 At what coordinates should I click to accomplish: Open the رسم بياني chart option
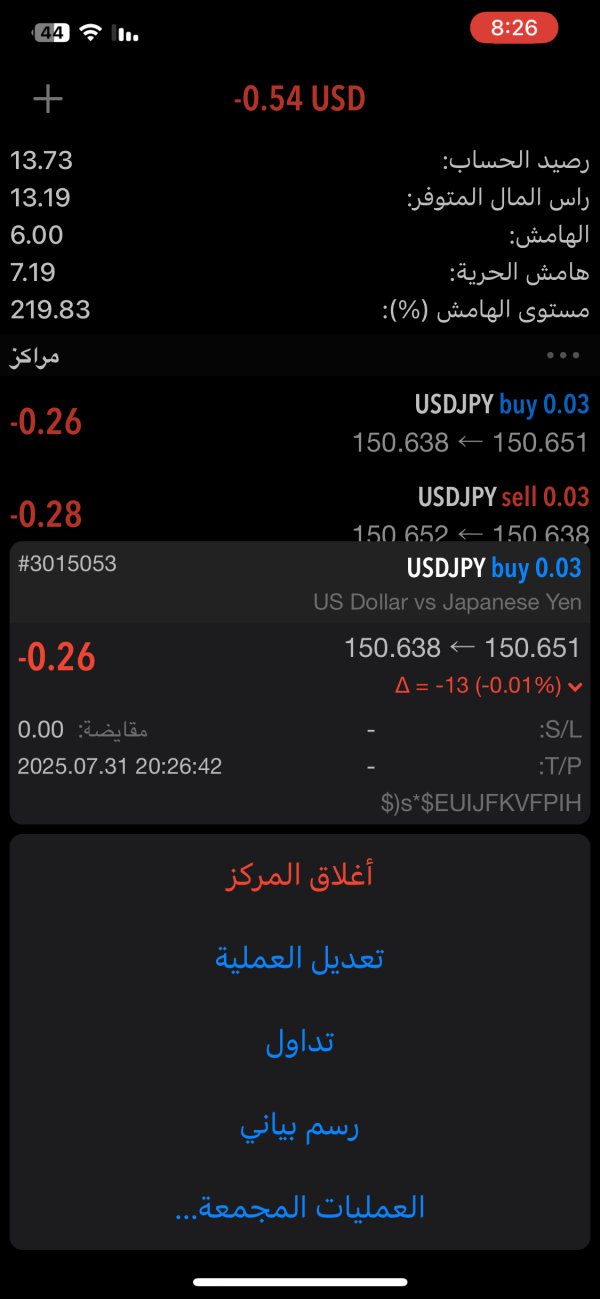(300, 1126)
